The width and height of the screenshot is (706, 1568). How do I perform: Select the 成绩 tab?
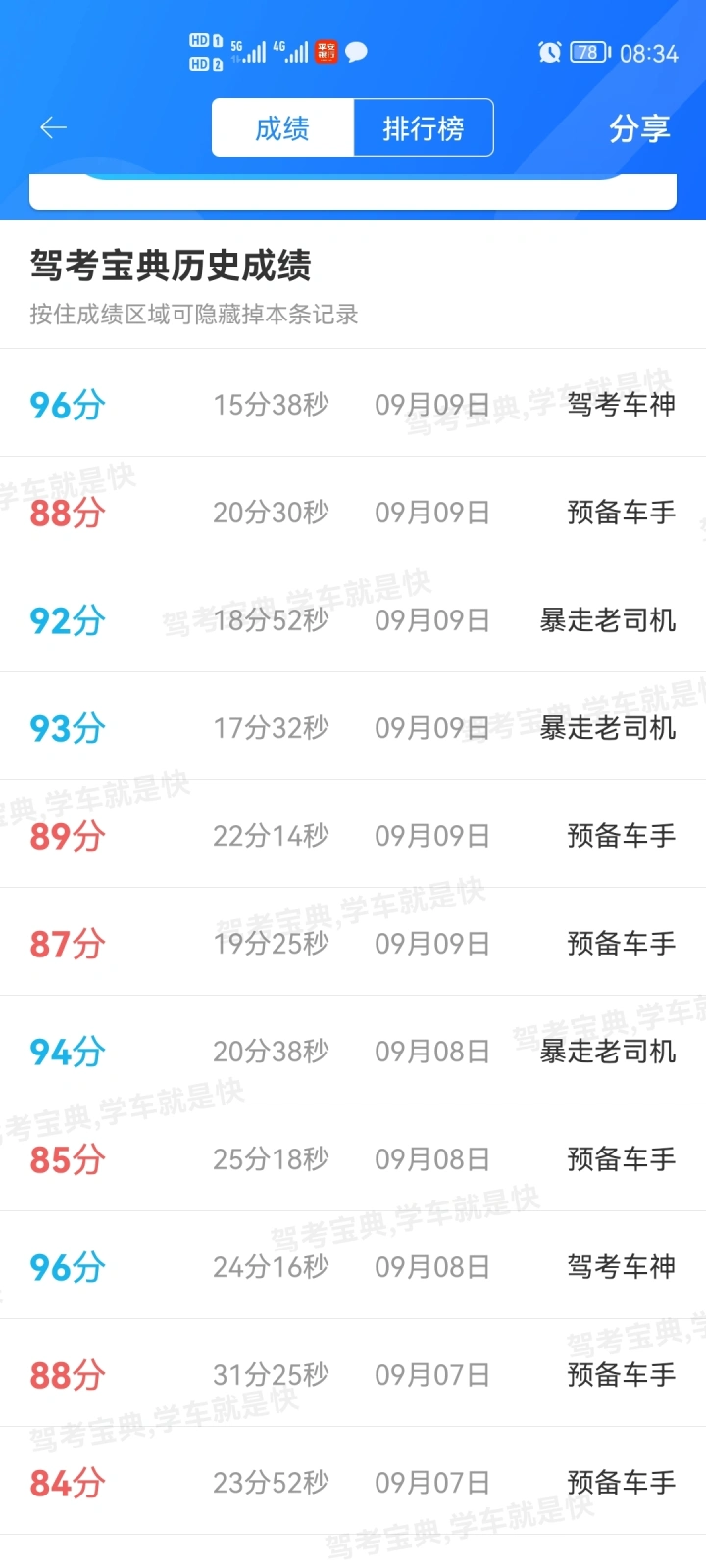[x=282, y=127]
